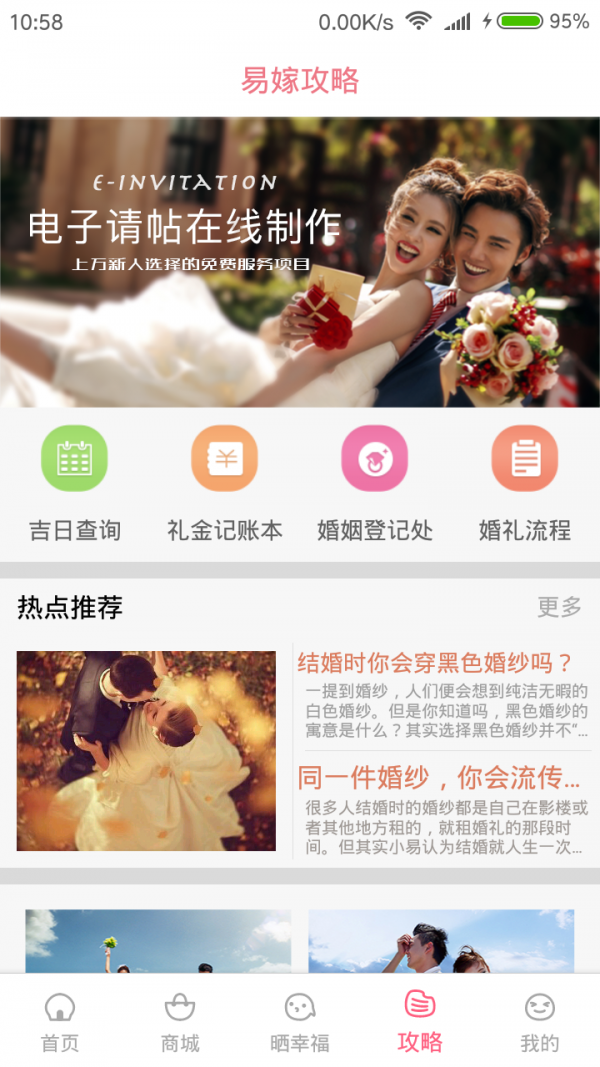600x1067 pixels.
Task: Open the couple photo under 热点推荐
Action: [x=146, y=751]
